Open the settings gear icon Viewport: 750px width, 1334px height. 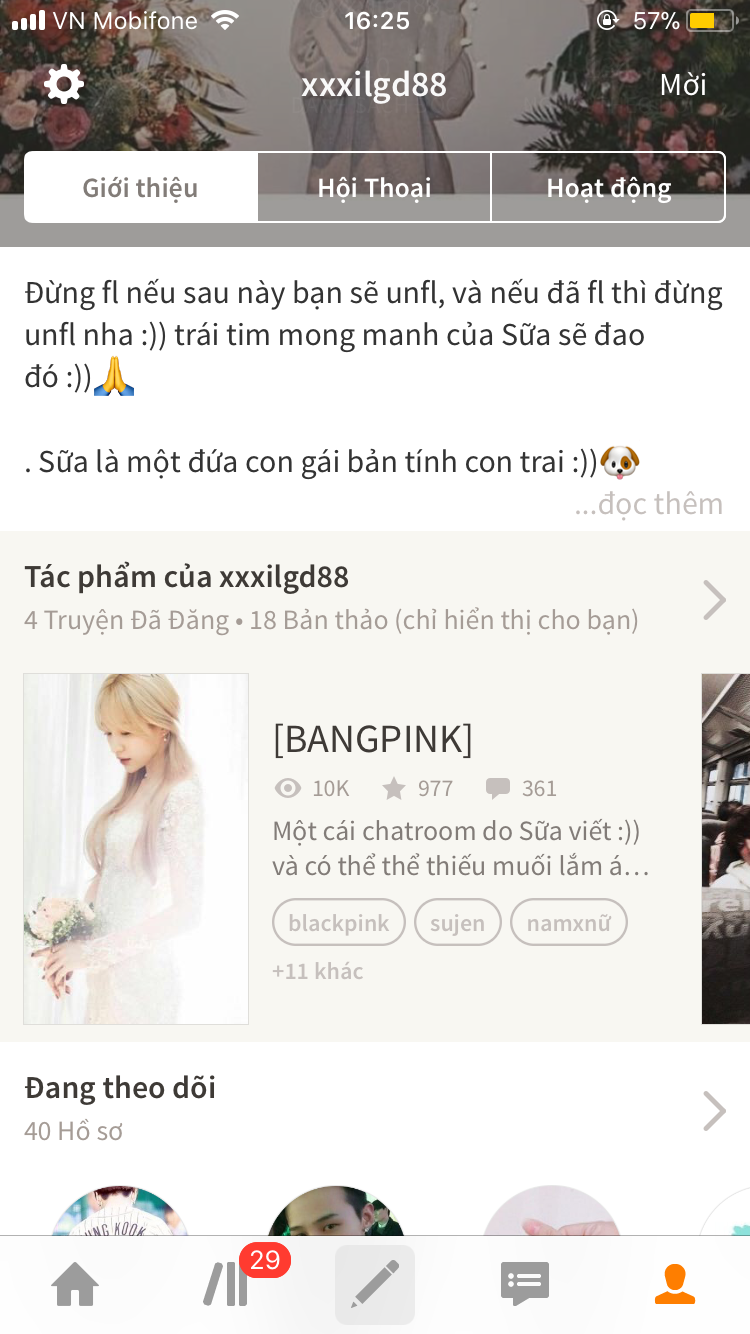point(64,84)
